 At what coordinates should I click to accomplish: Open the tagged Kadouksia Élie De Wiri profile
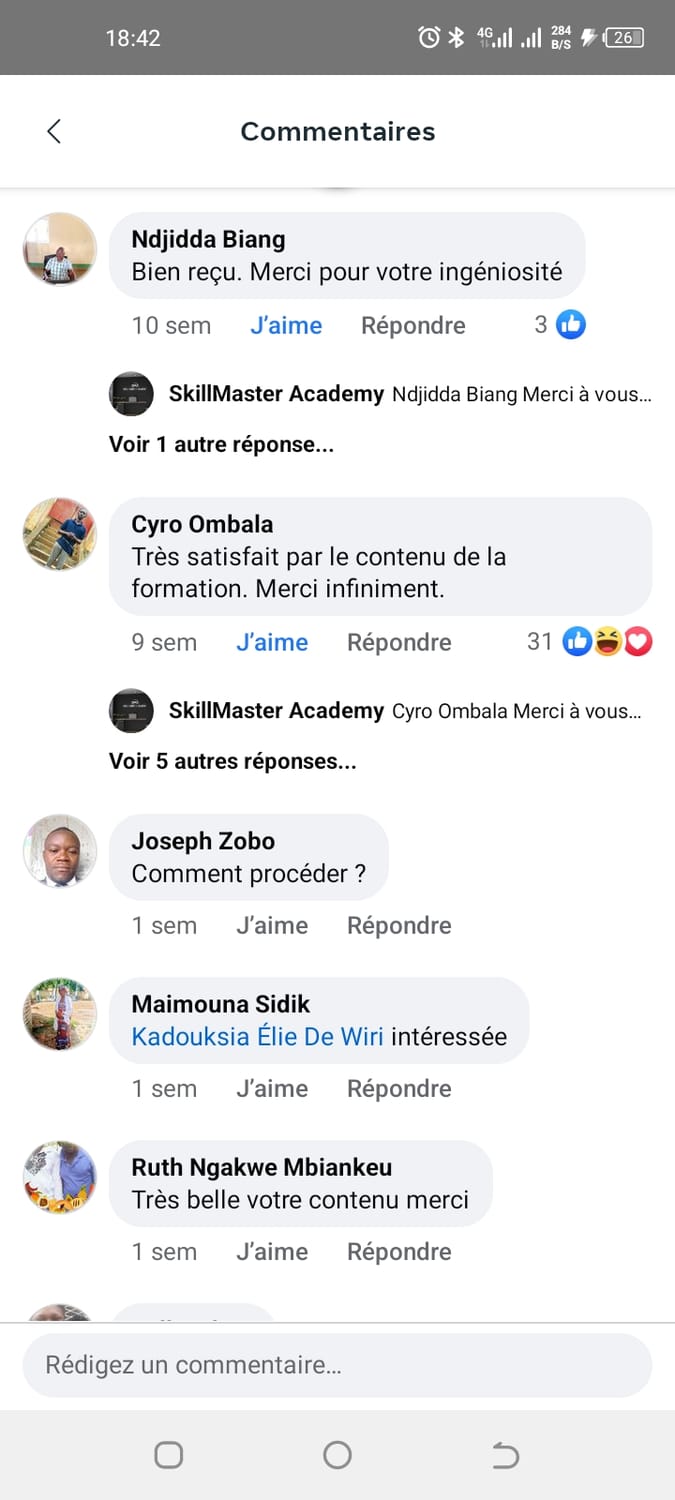[257, 1037]
